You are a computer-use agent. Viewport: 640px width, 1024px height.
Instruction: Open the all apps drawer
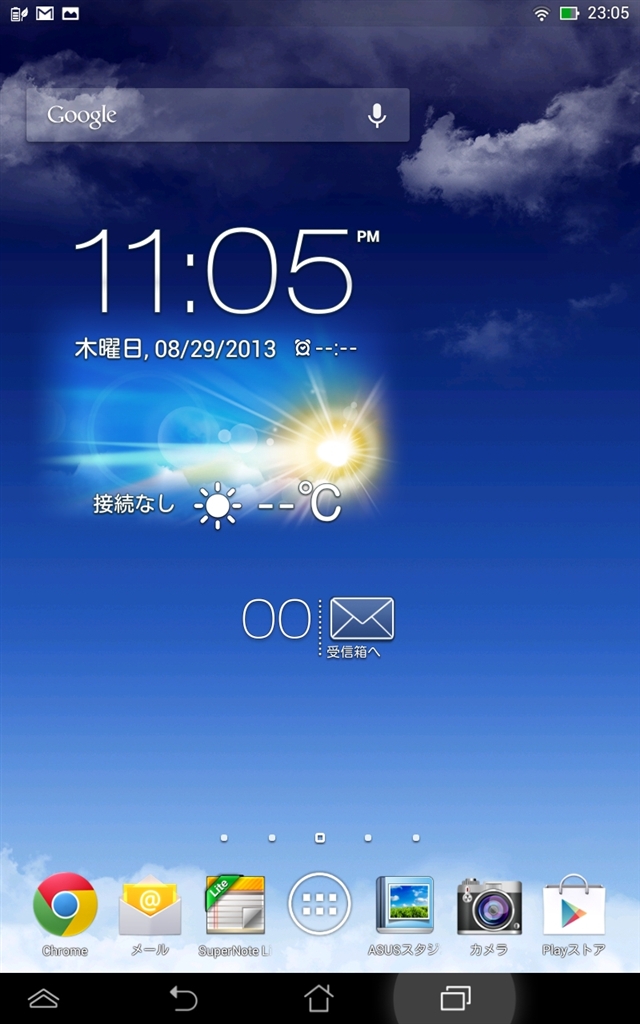pyautogui.click(x=320, y=904)
